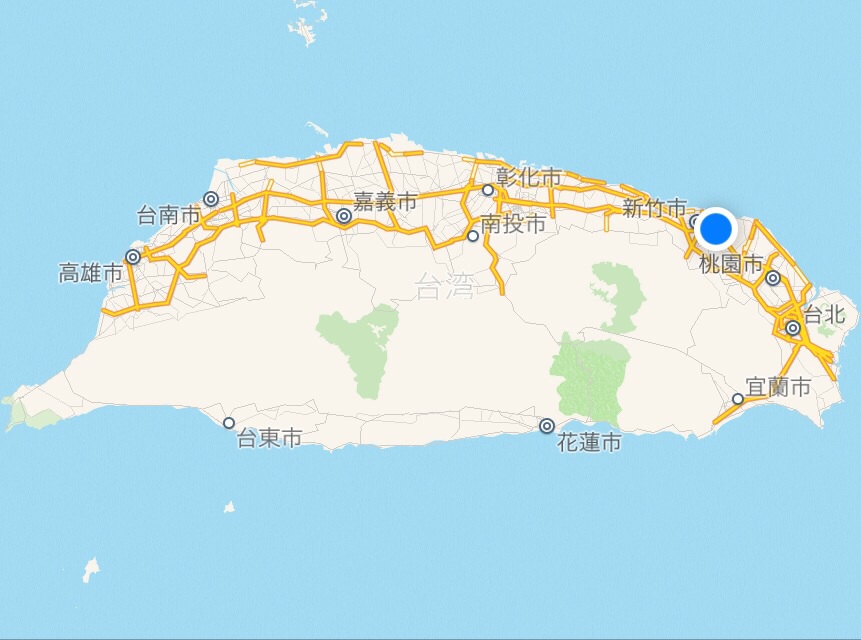Select the 台北 city marker

coord(792,328)
